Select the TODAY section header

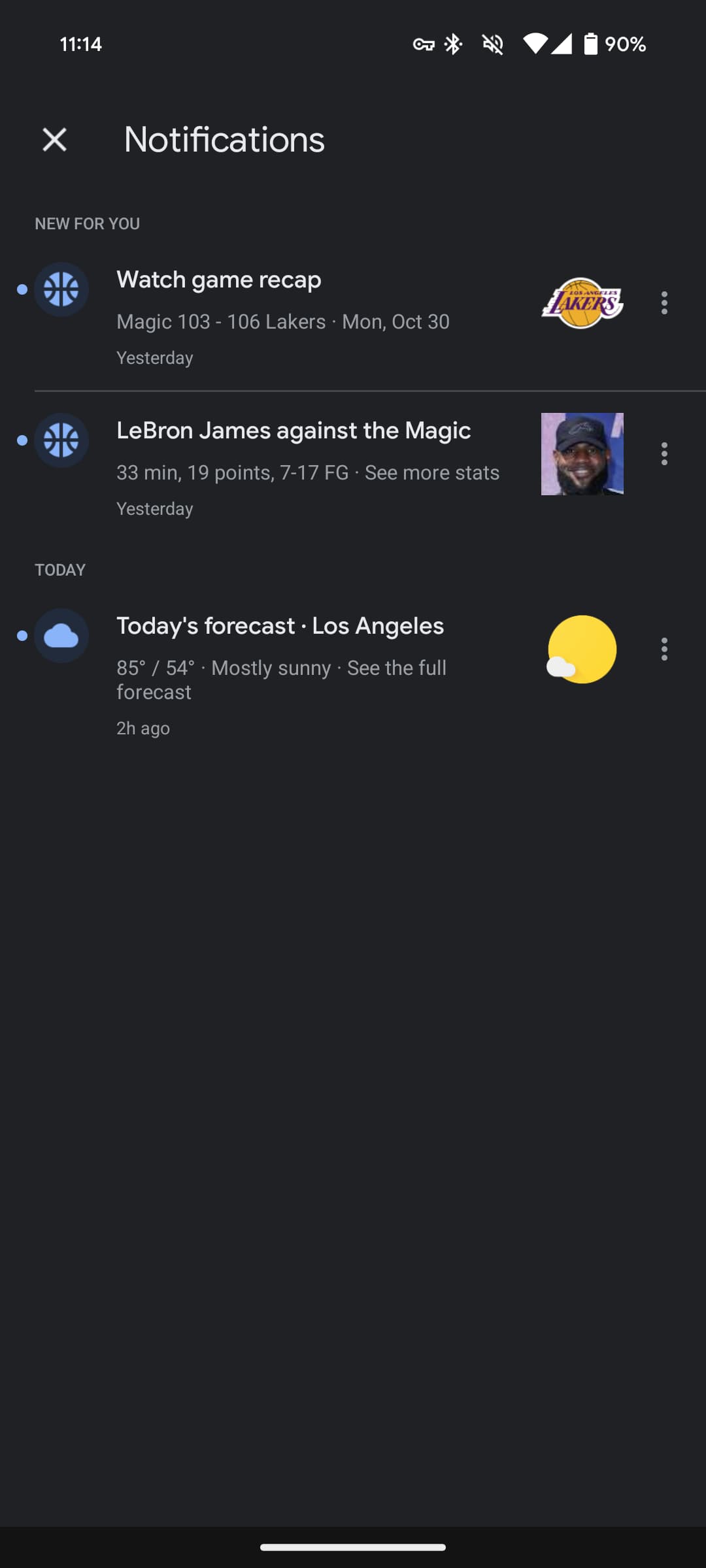(x=60, y=569)
